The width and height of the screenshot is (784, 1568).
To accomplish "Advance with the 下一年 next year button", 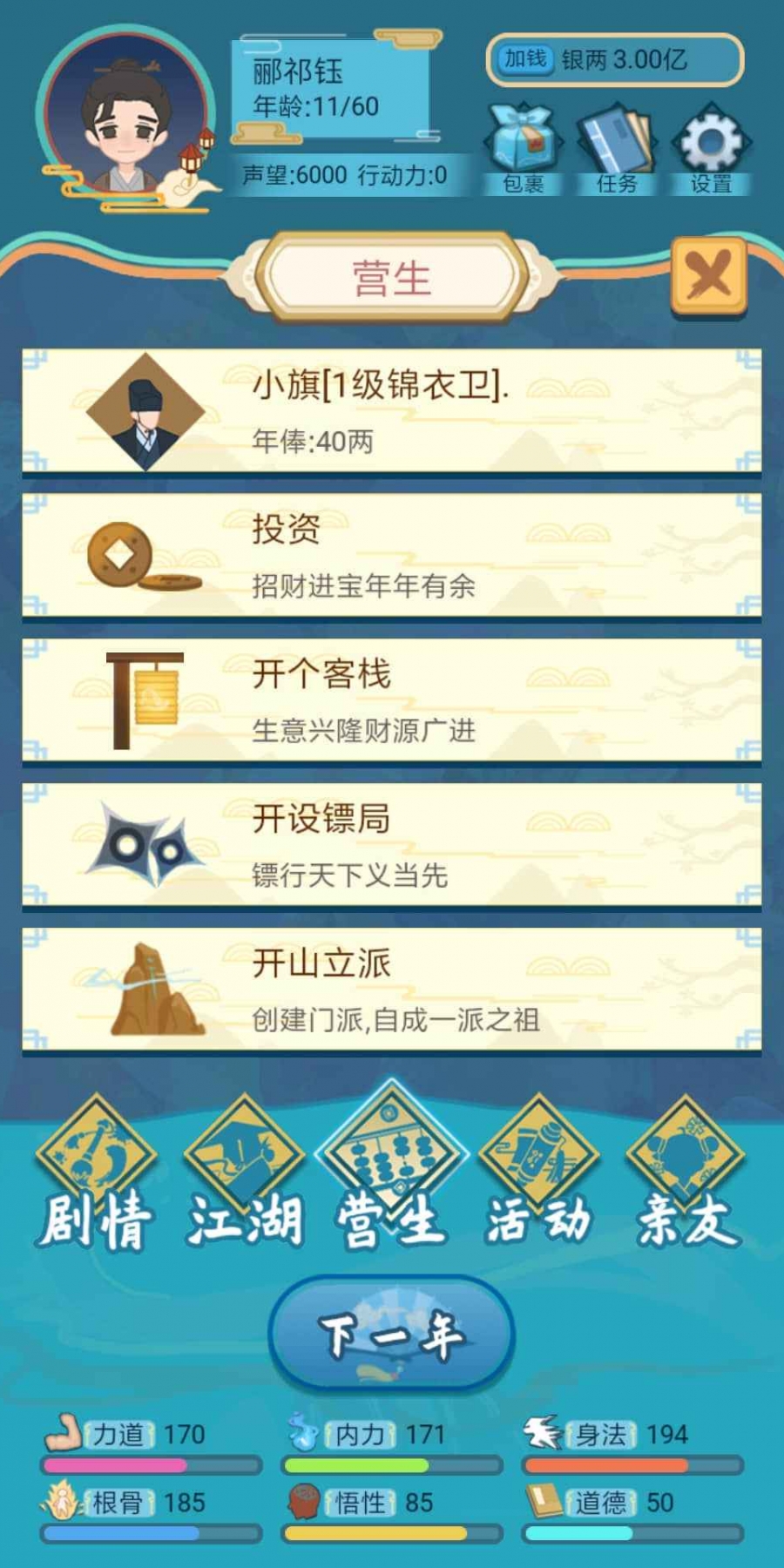I will pos(392,1333).
